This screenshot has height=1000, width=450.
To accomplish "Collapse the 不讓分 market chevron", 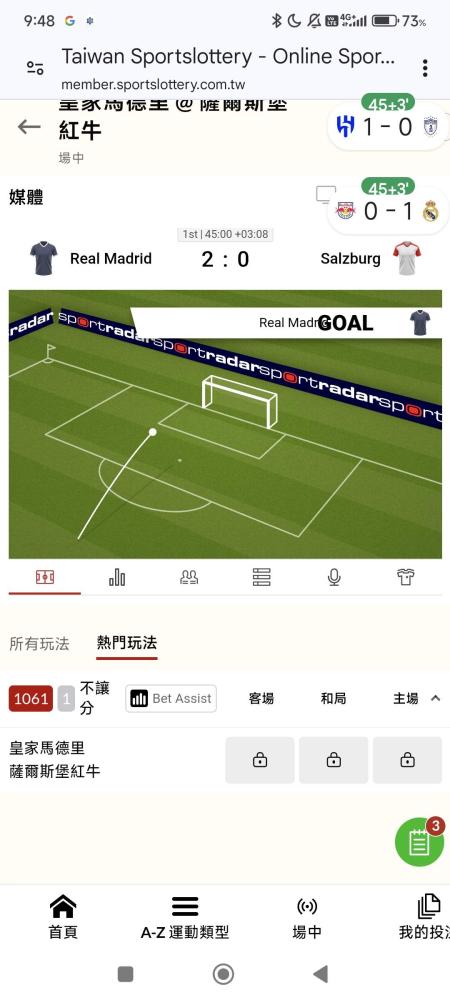I will (x=435, y=698).
